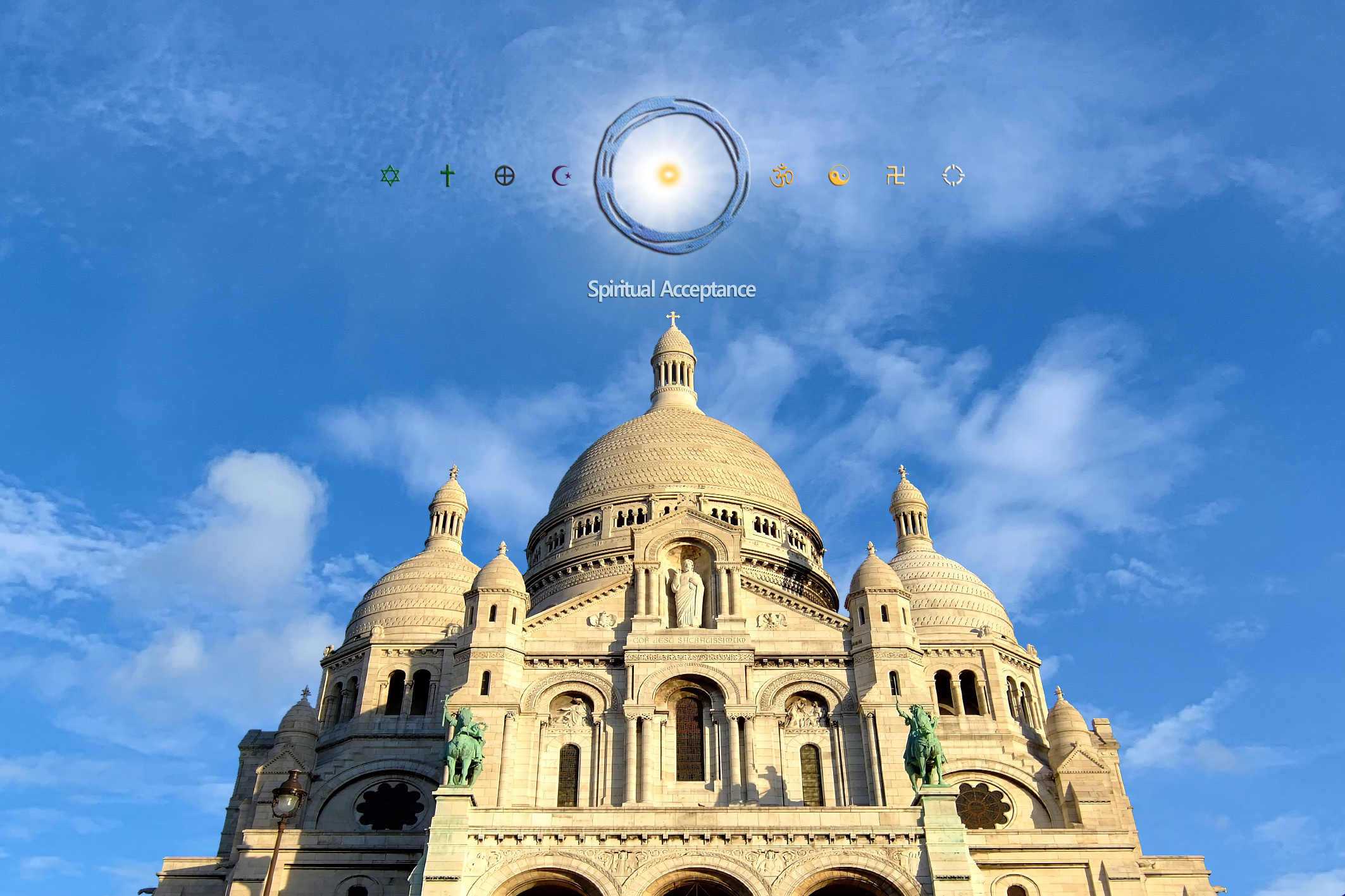Choose the green Christian cross symbol
Image resolution: width=1345 pixels, height=896 pixels.
tap(447, 176)
